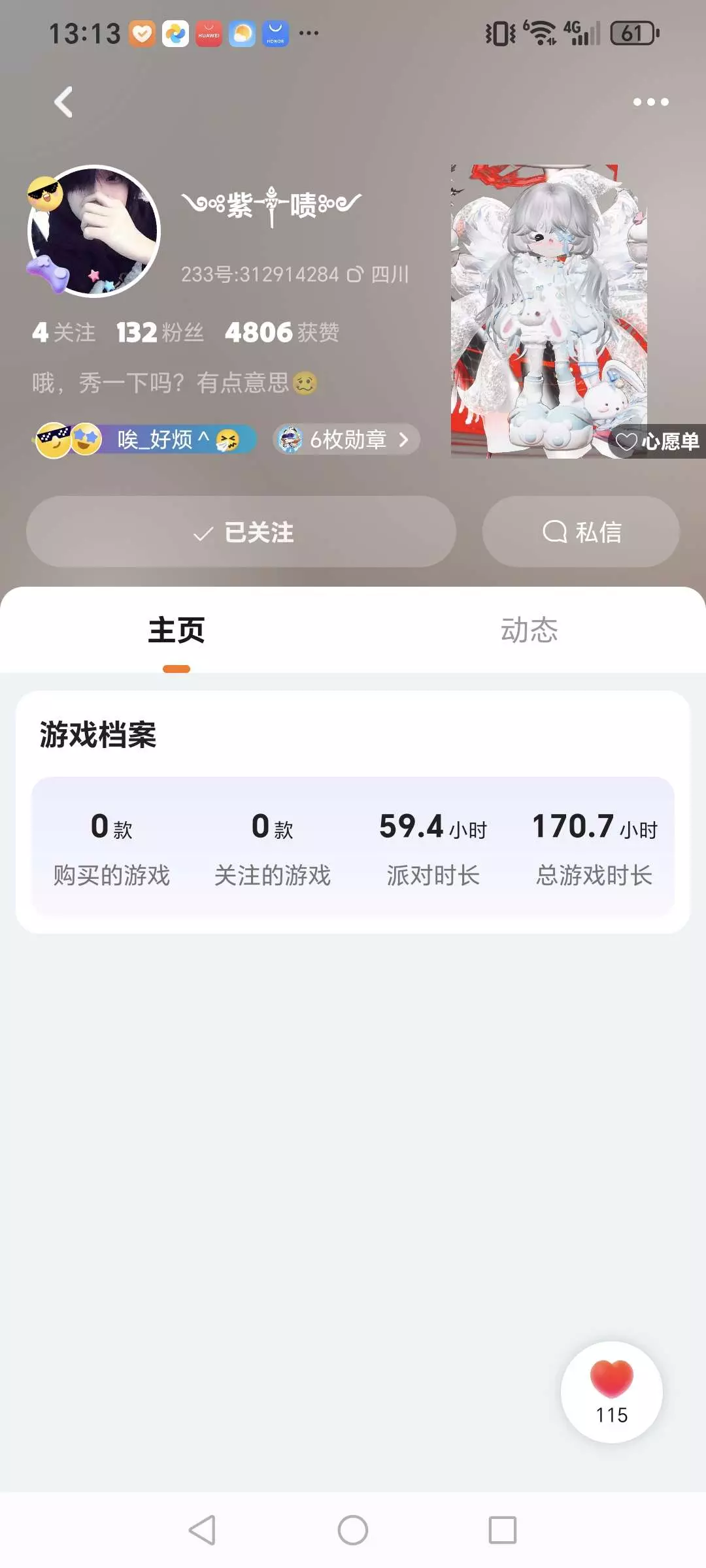Unfollow via the 已关注 button
706x1568 pixels.
(241, 532)
